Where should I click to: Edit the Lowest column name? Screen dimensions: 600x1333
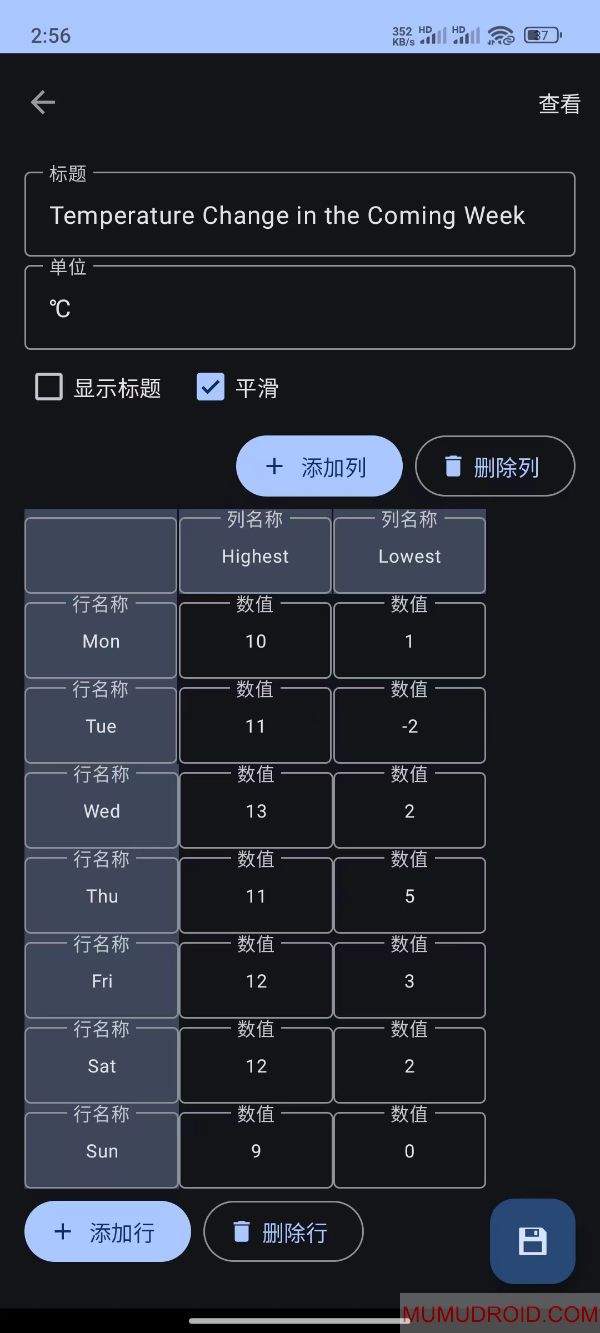pos(409,556)
